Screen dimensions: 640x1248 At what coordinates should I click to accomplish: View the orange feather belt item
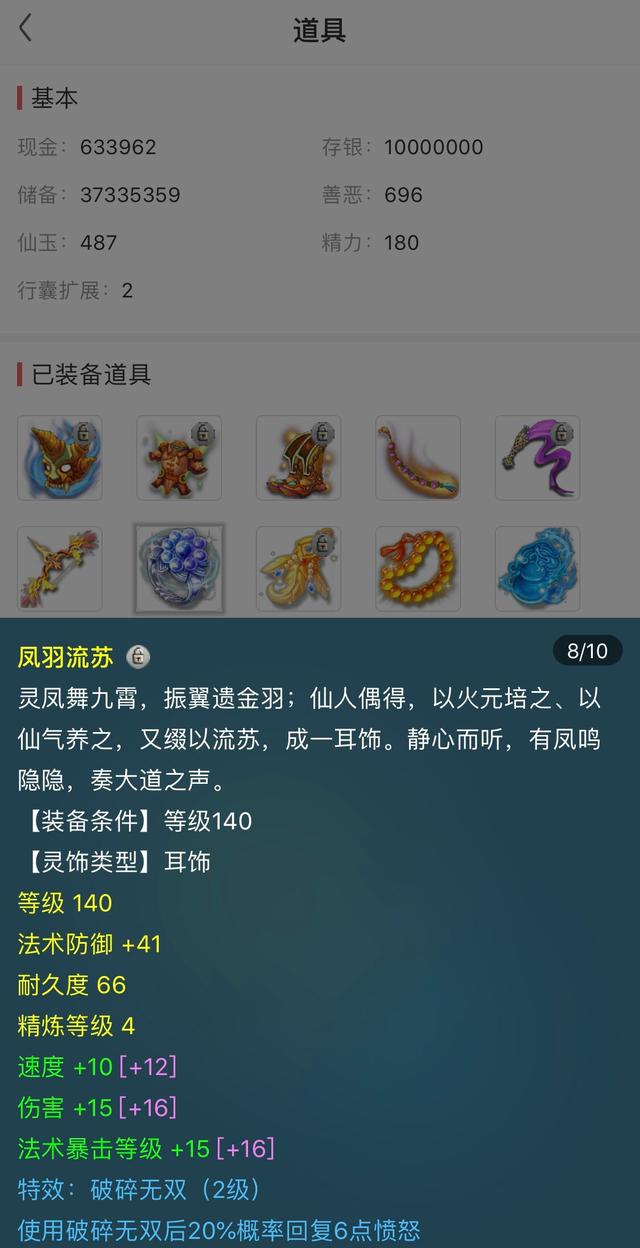(x=418, y=458)
